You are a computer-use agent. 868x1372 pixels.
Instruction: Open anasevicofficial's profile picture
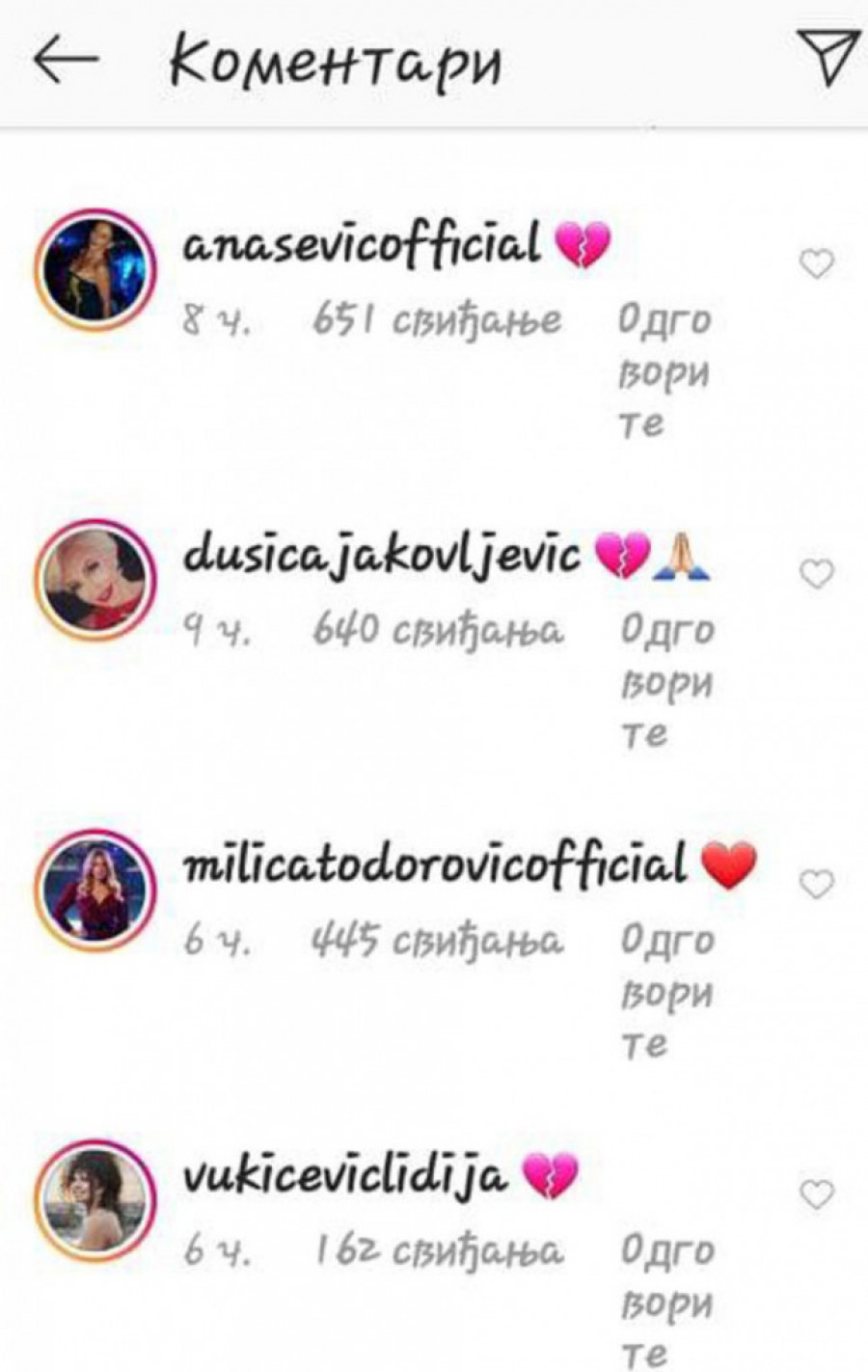(95, 268)
